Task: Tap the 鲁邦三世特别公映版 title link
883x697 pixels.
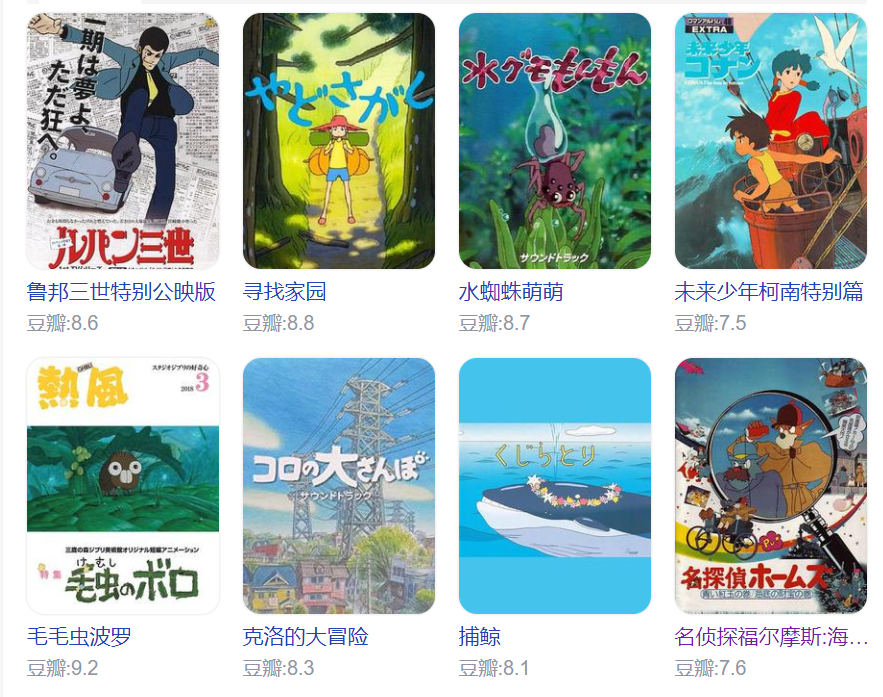Action: point(121,292)
